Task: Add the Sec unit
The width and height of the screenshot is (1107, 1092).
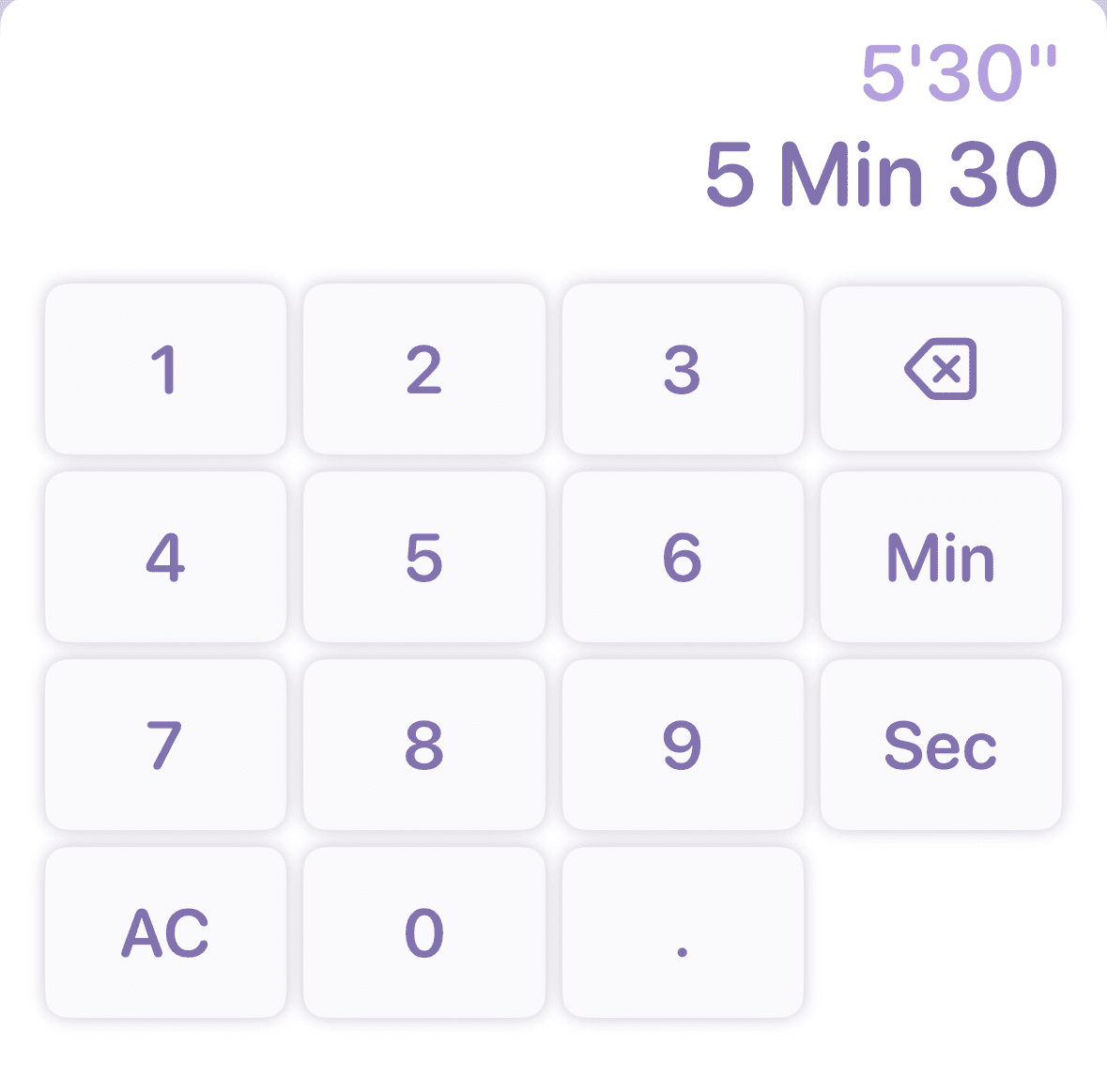Action: (x=941, y=745)
